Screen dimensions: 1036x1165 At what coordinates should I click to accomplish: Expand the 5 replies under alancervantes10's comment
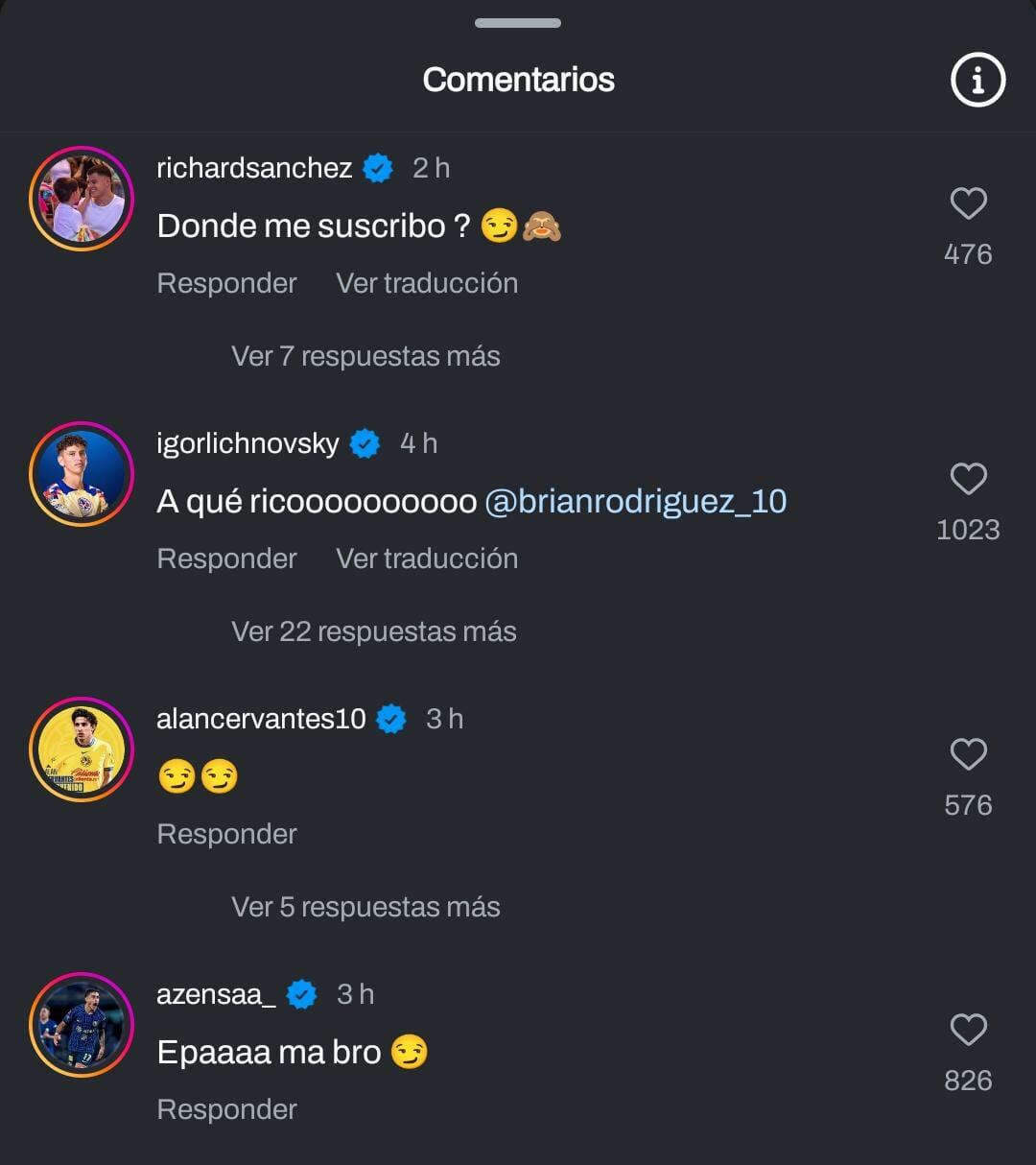click(365, 906)
